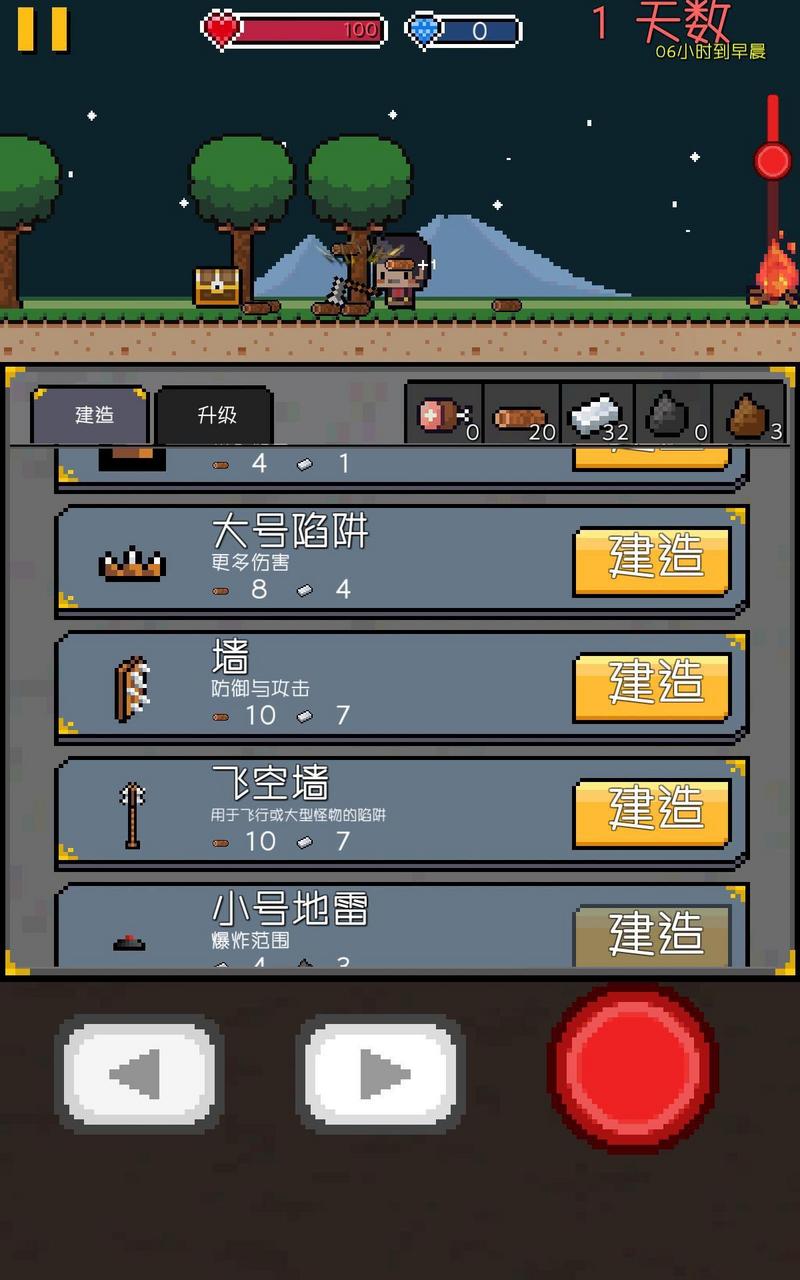Select the 建造 tab
Viewport: 800px width, 1280px height.
pos(93,414)
